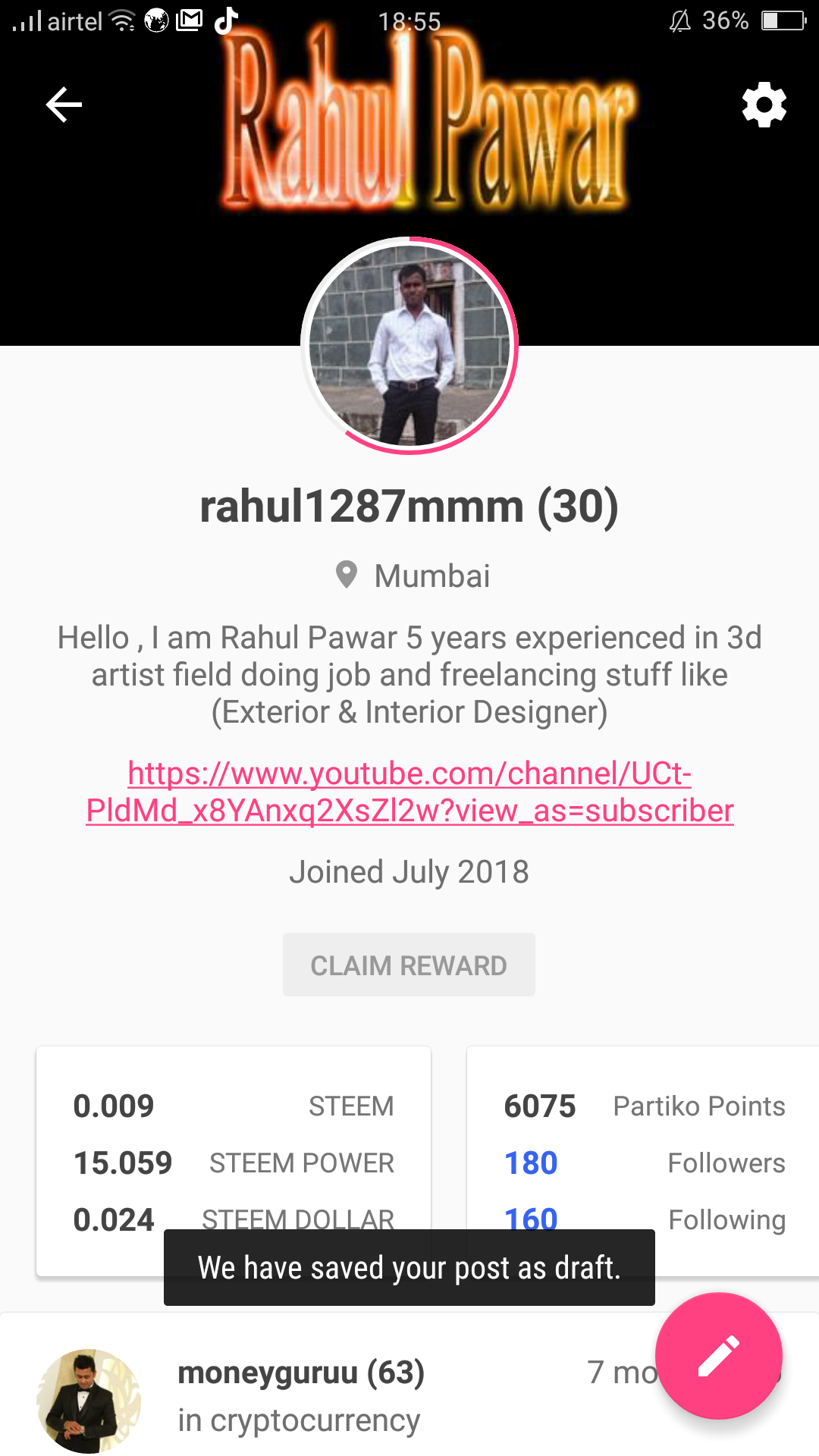Tap the Following count of 160
This screenshot has height=1456, width=819.
click(x=531, y=1219)
